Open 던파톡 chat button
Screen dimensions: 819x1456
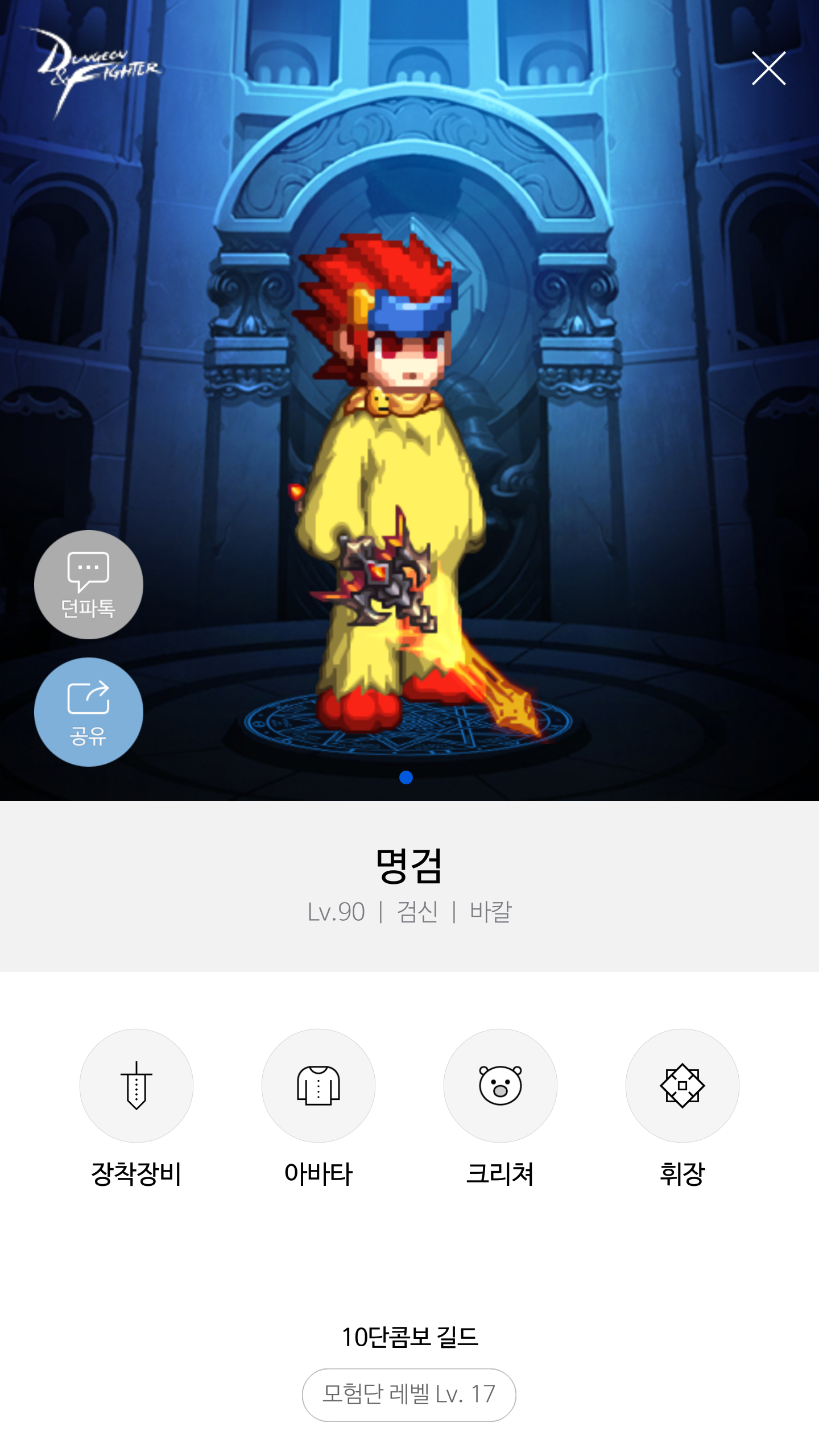(89, 585)
